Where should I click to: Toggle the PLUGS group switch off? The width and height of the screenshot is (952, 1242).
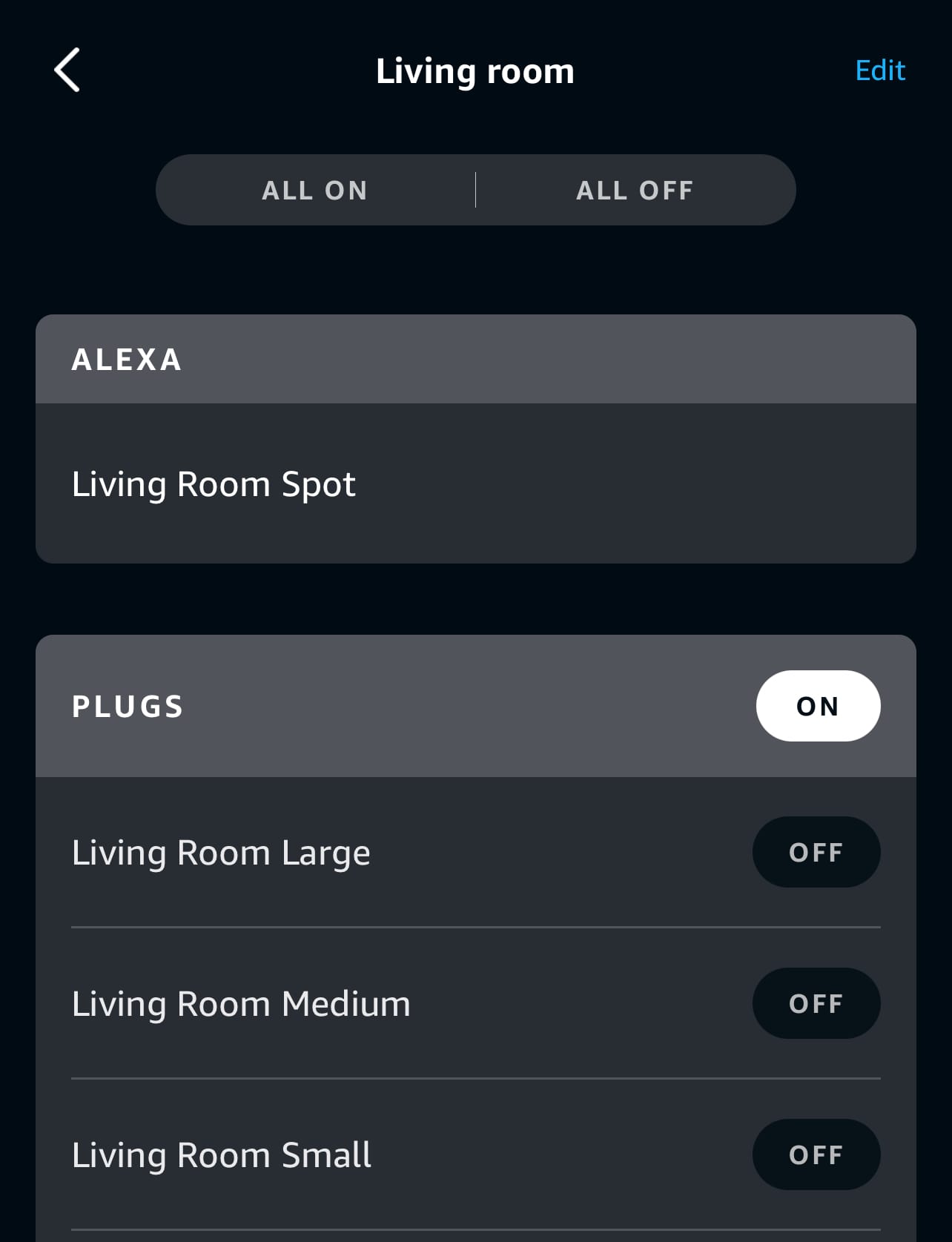(818, 706)
